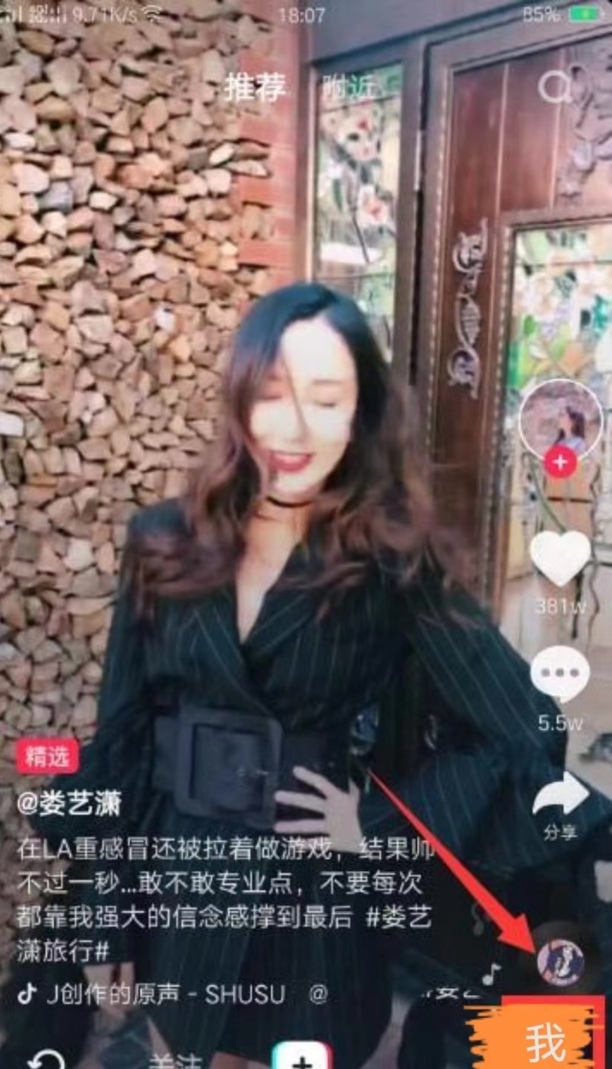Open the comments bubble

[x=560, y=673]
